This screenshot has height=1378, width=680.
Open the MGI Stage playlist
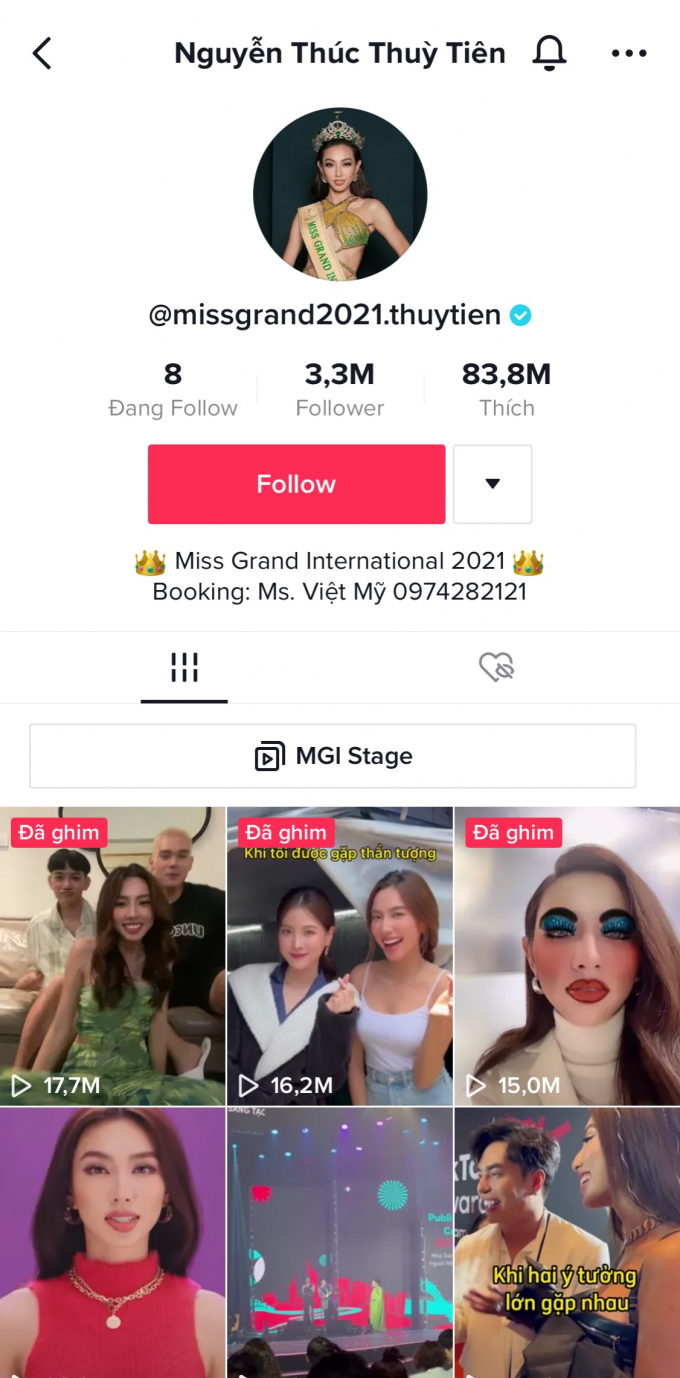click(333, 756)
